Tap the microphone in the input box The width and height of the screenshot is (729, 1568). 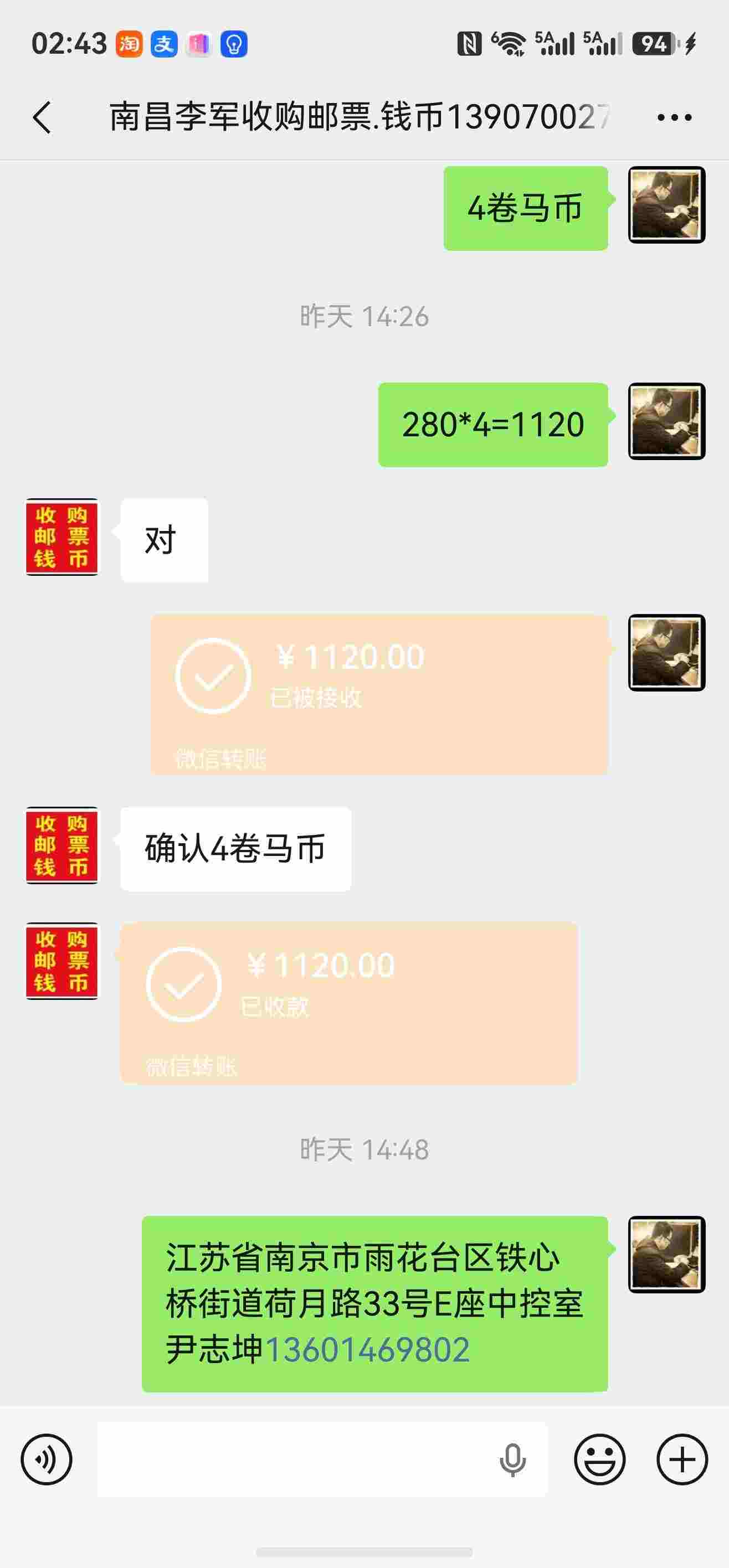point(512,1459)
